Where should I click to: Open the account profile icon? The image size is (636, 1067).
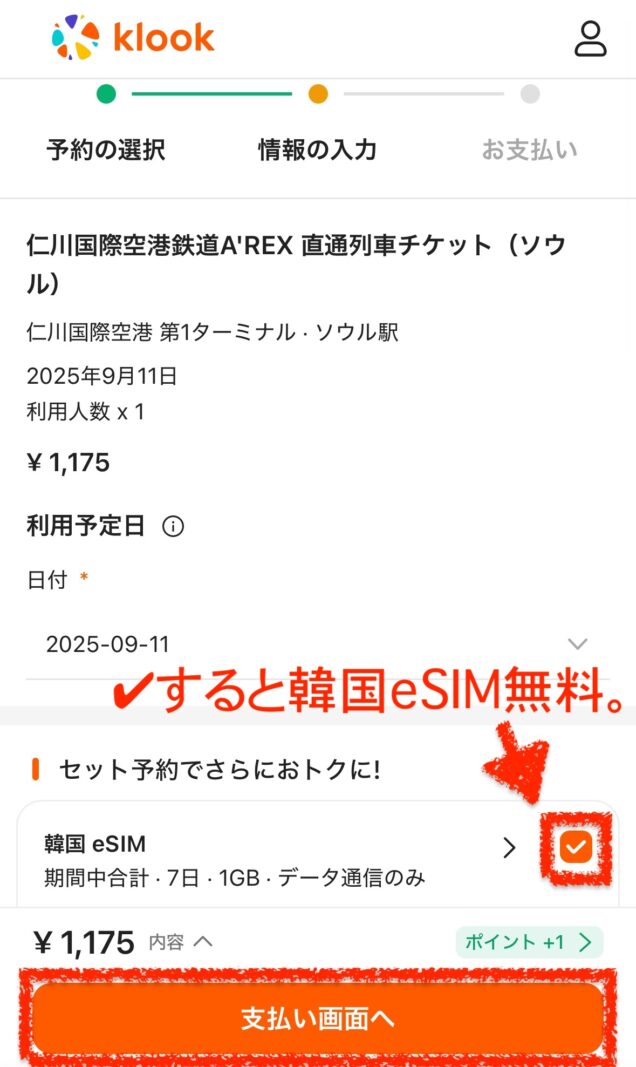tap(591, 38)
